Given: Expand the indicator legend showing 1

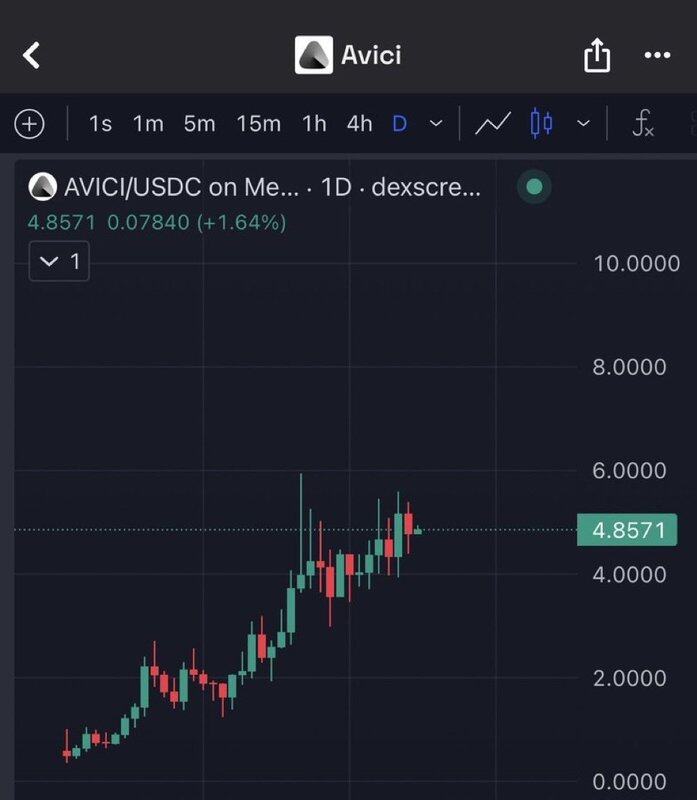Looking at the screenshot, I should tap(59, 263).
